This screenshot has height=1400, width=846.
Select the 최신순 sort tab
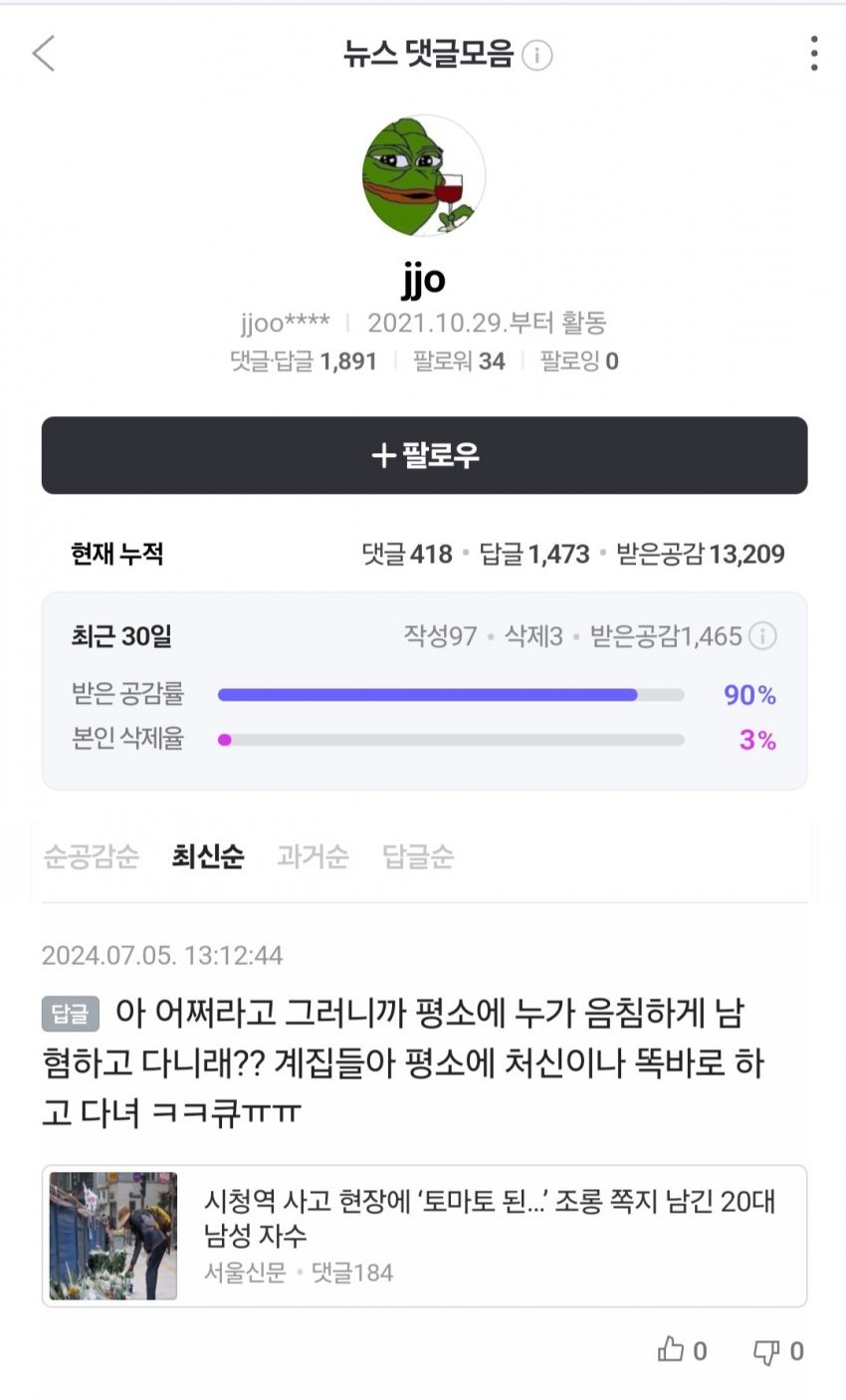[208, 856]
